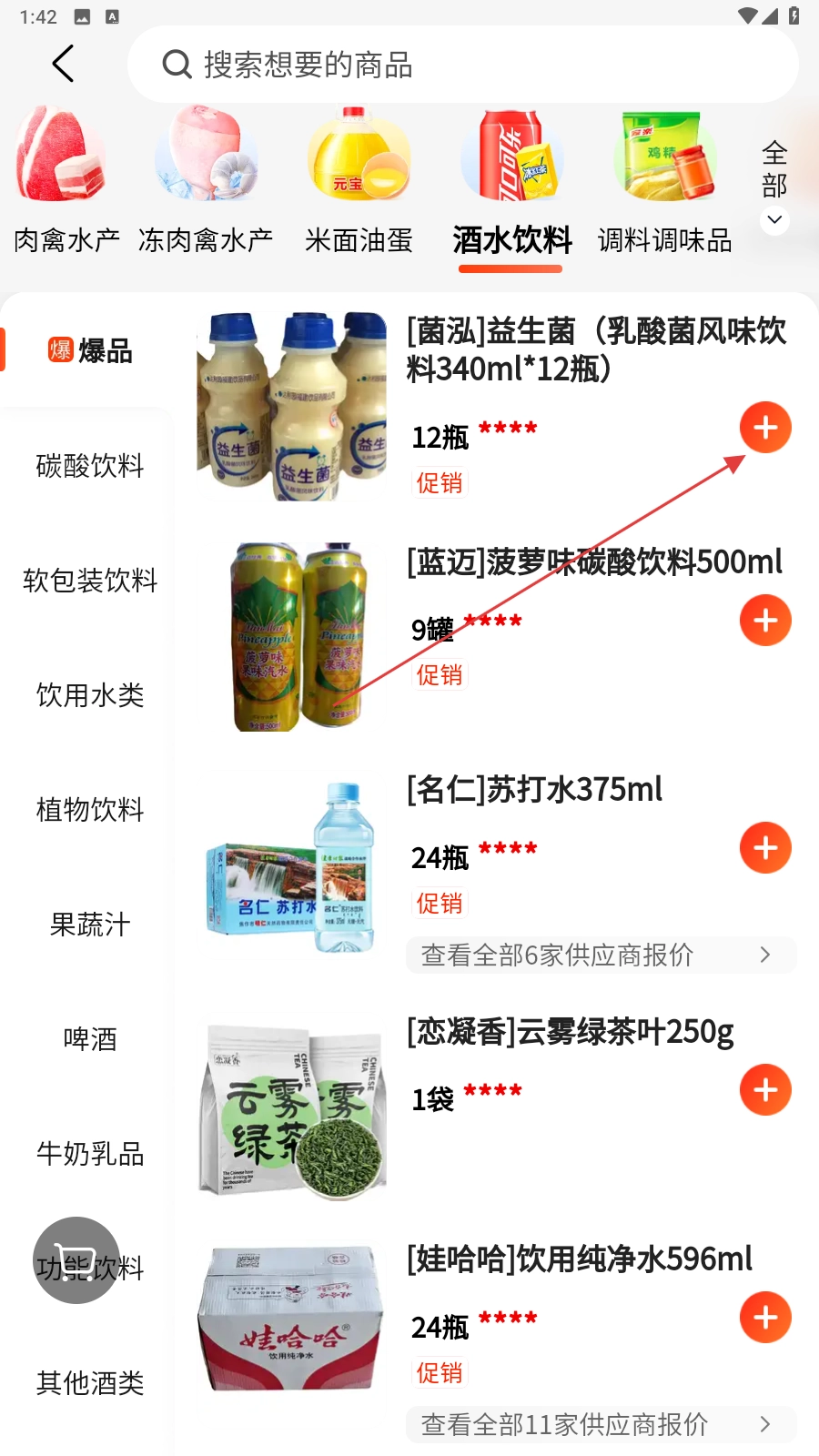Screen dimensions: 819x1456
Task: Select the 米面油蛋 category
Action: (x=359, y=180)
